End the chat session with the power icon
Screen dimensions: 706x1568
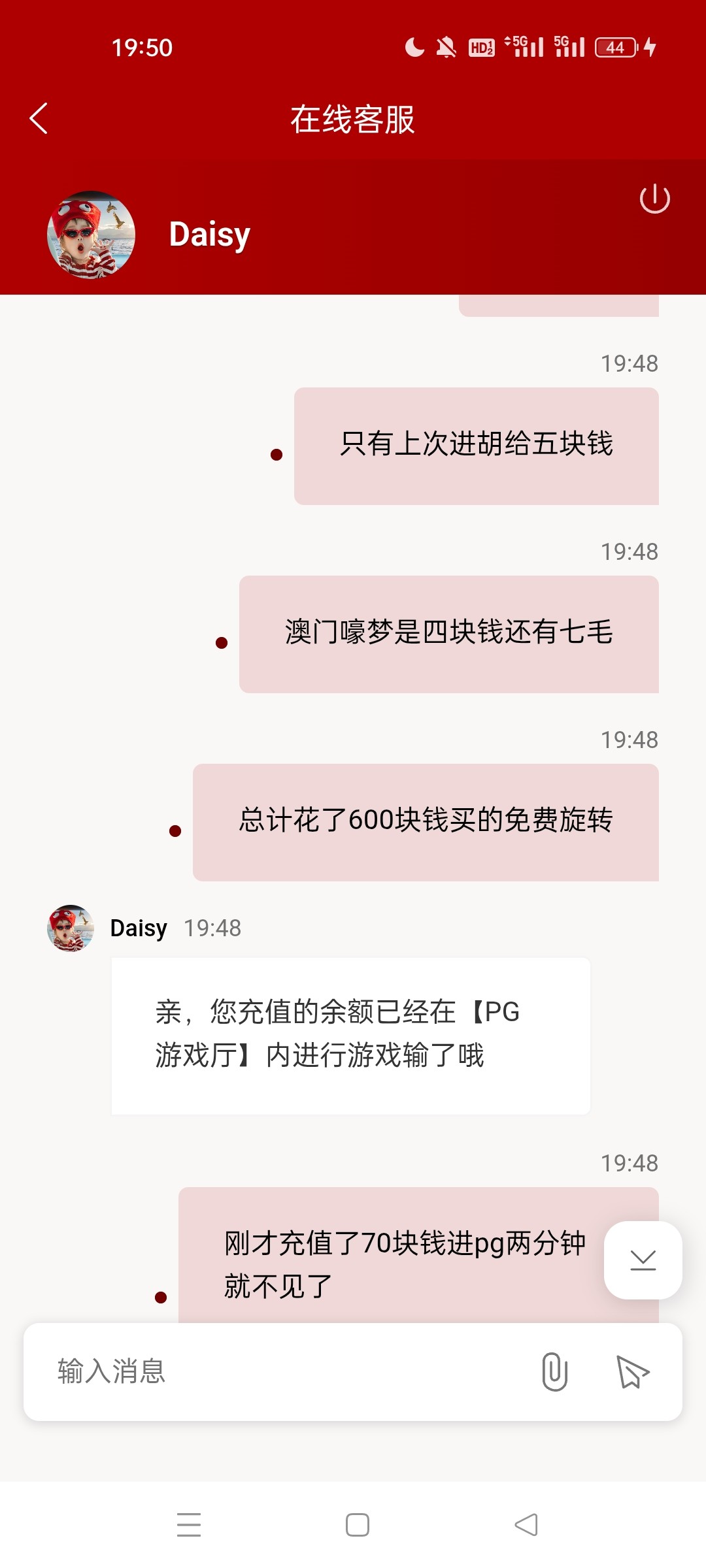click(654, 199)
